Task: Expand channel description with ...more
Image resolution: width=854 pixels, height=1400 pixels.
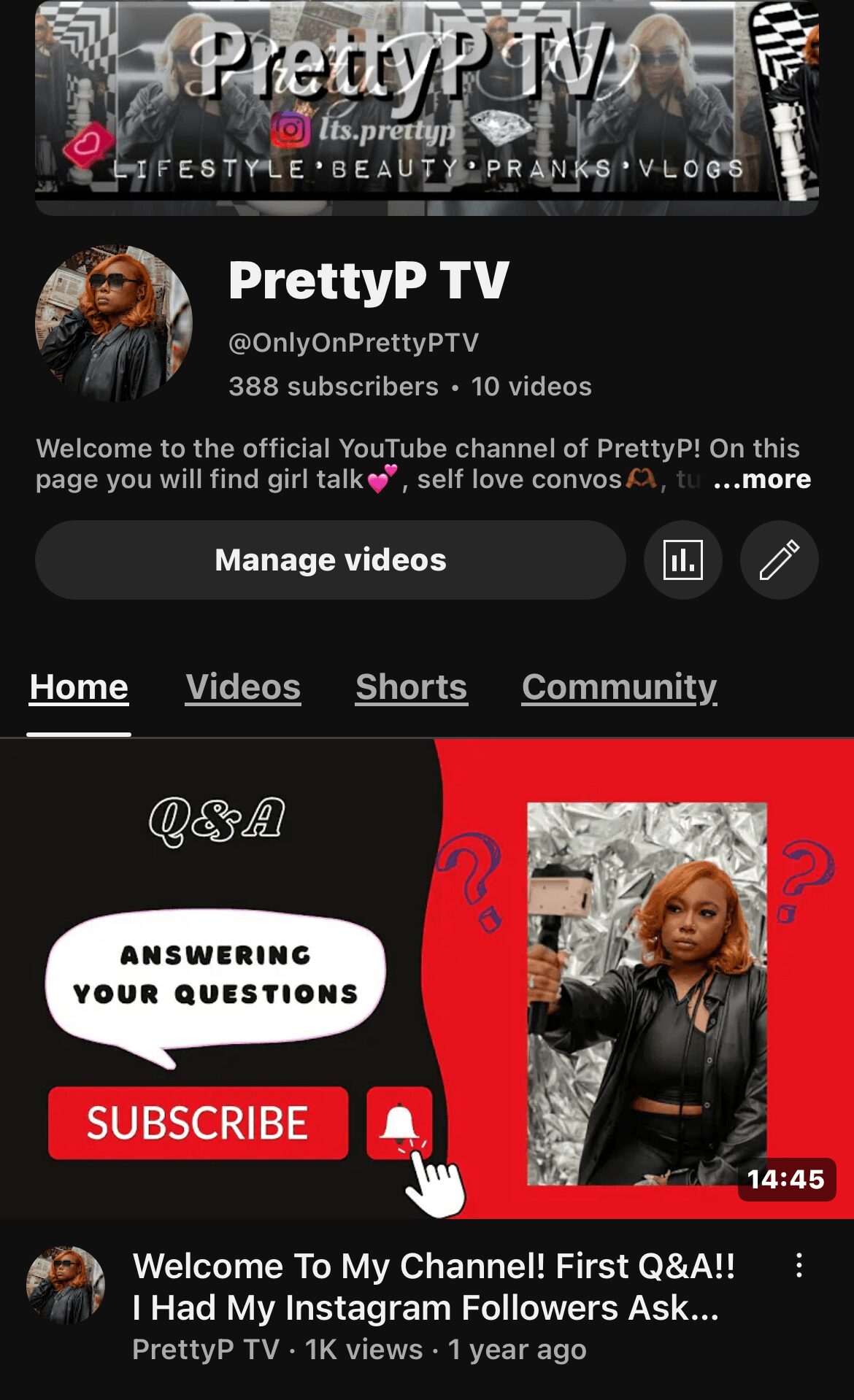Action: 761,479
